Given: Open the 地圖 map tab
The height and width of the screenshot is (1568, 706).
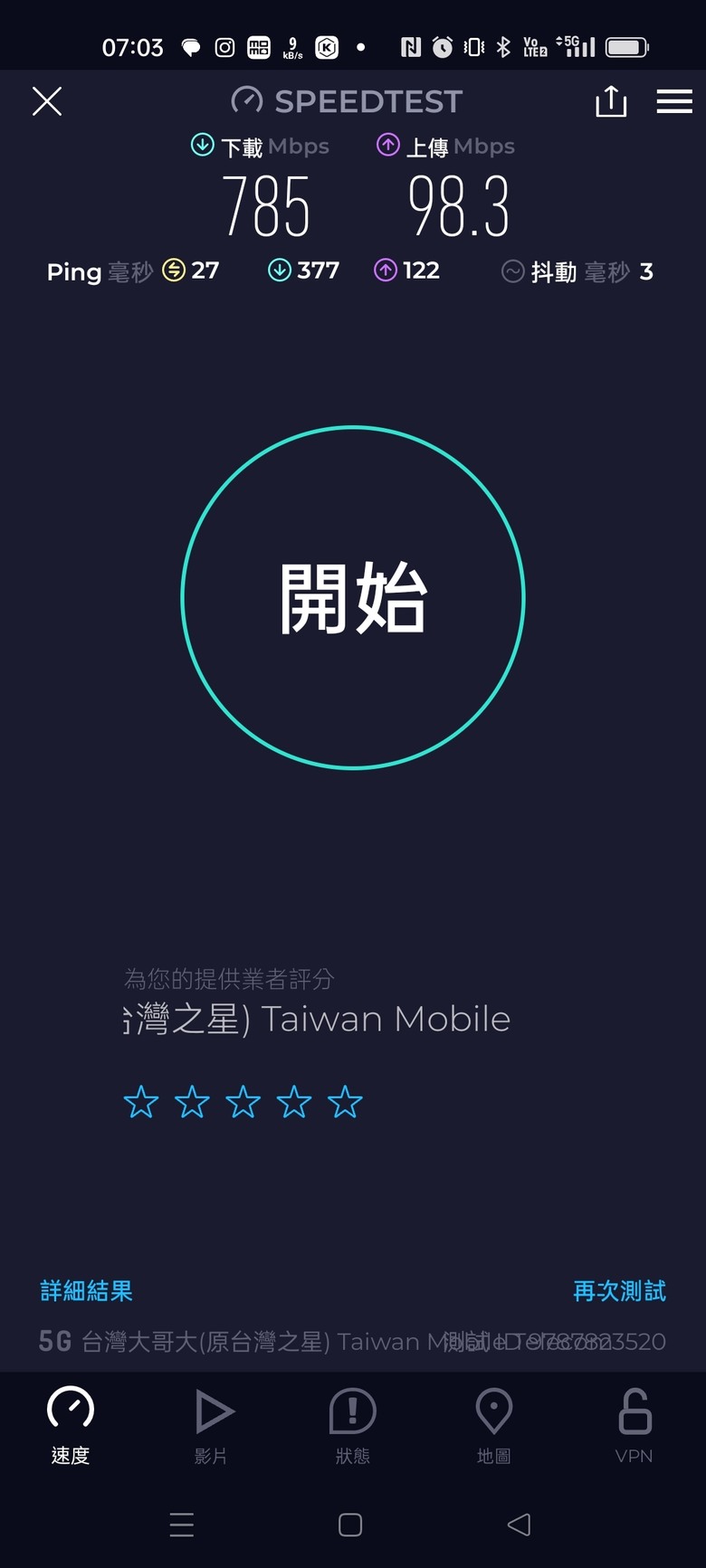Looking at the screenshot, I should coord(494,1425).
